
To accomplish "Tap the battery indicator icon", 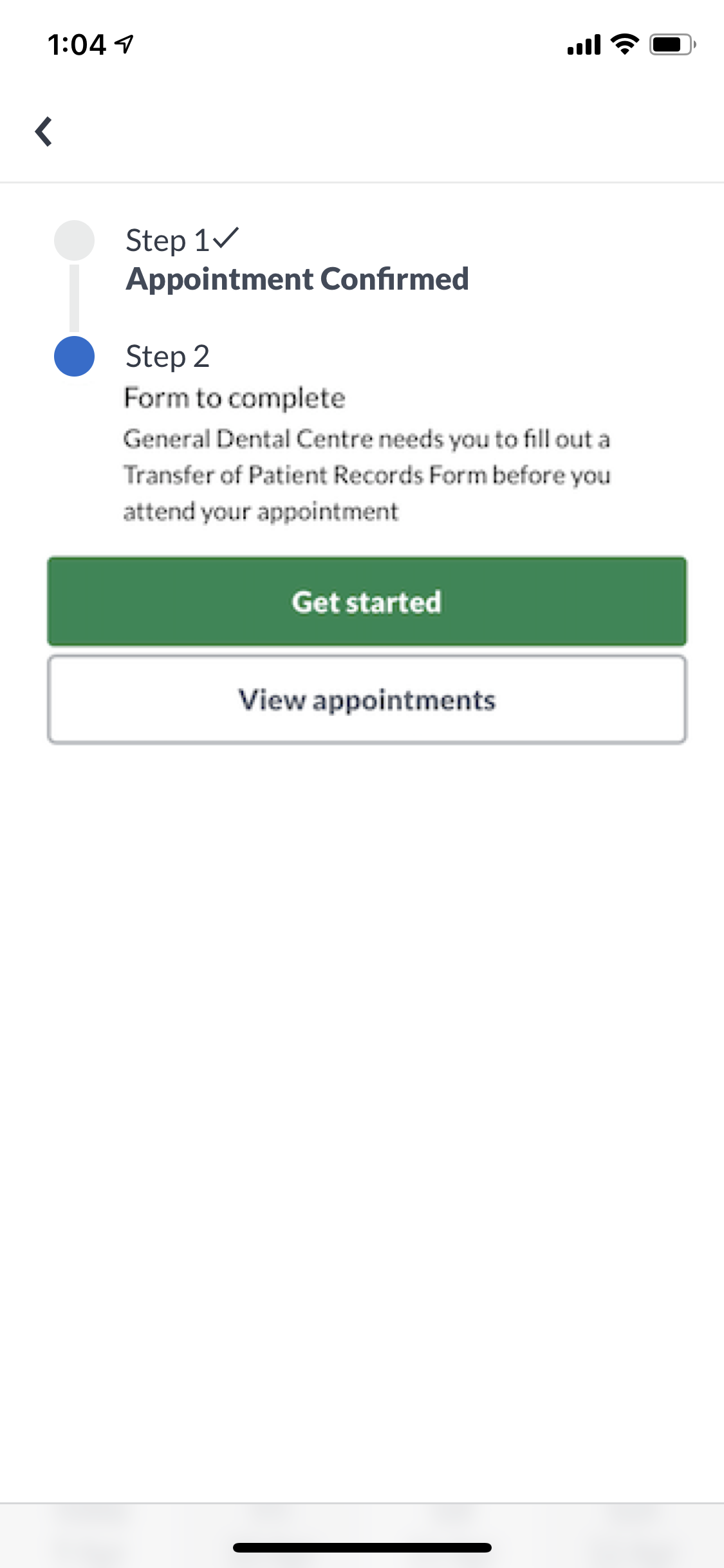I will (668, 43).
